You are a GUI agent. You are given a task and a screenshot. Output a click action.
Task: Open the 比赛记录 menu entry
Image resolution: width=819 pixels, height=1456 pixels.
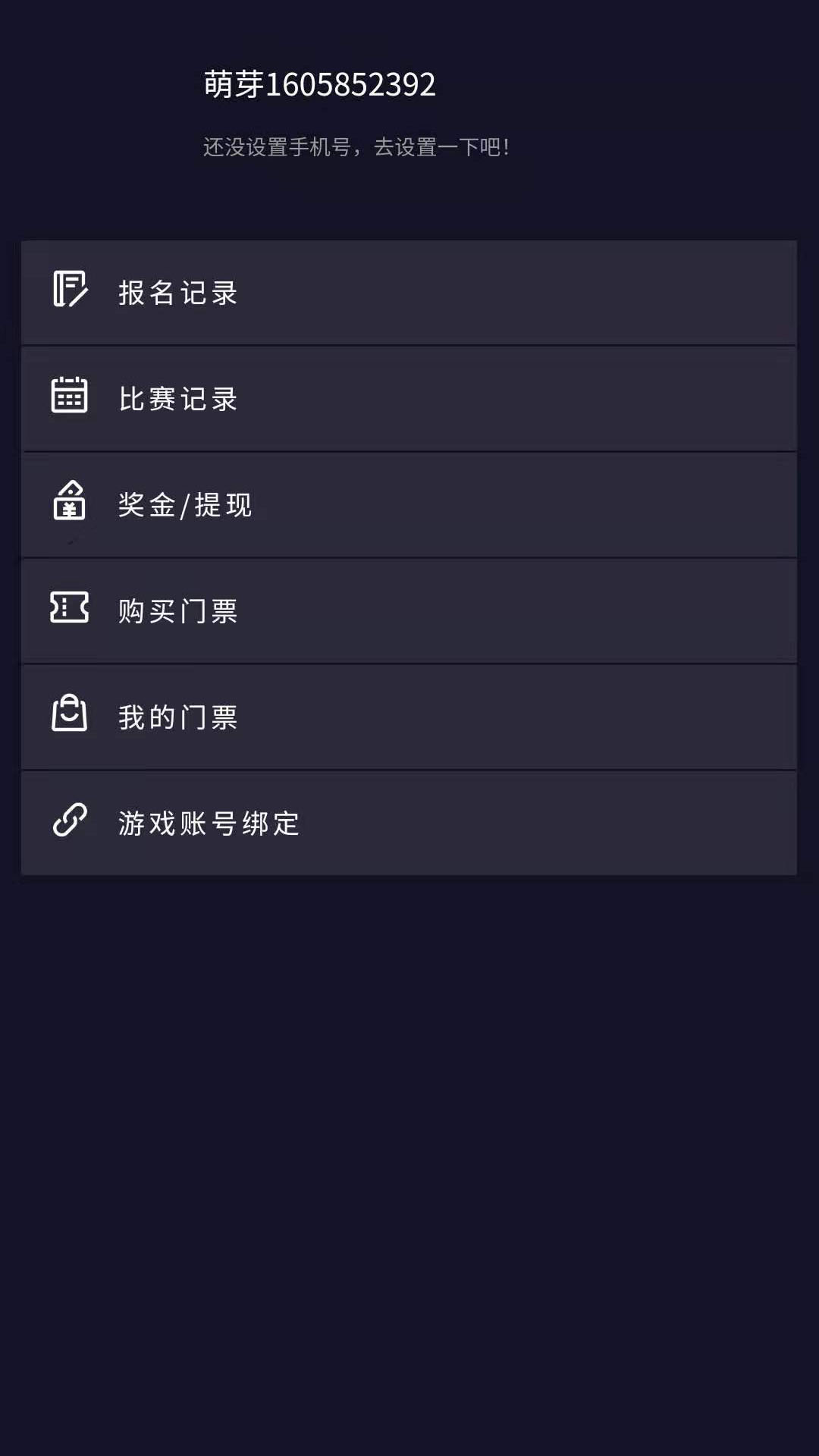409,398
